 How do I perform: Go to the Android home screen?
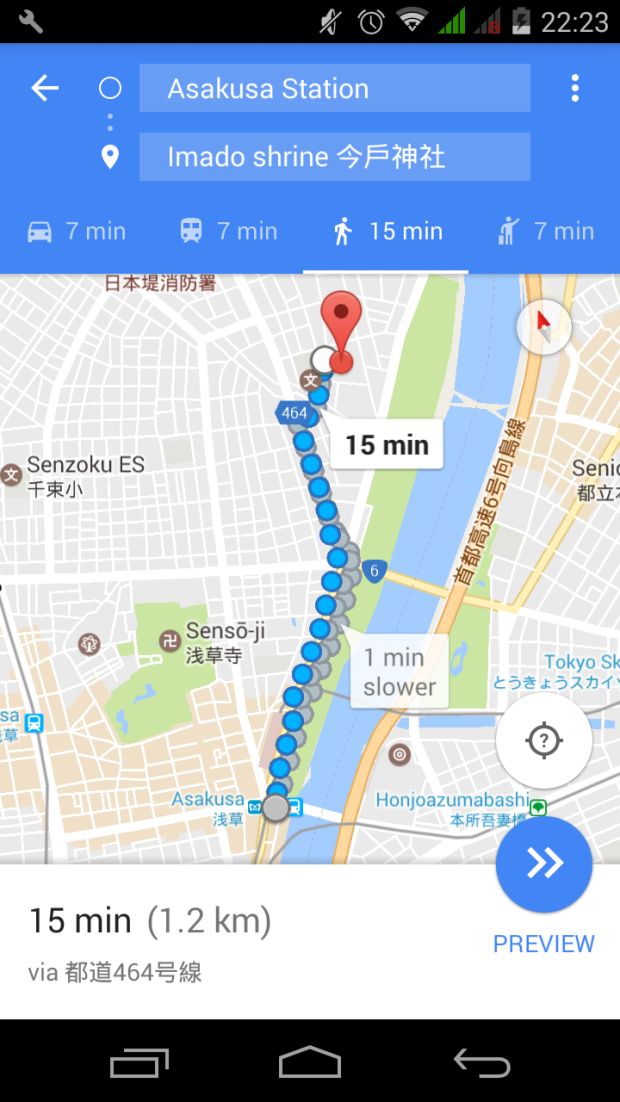coord(310,1062)
